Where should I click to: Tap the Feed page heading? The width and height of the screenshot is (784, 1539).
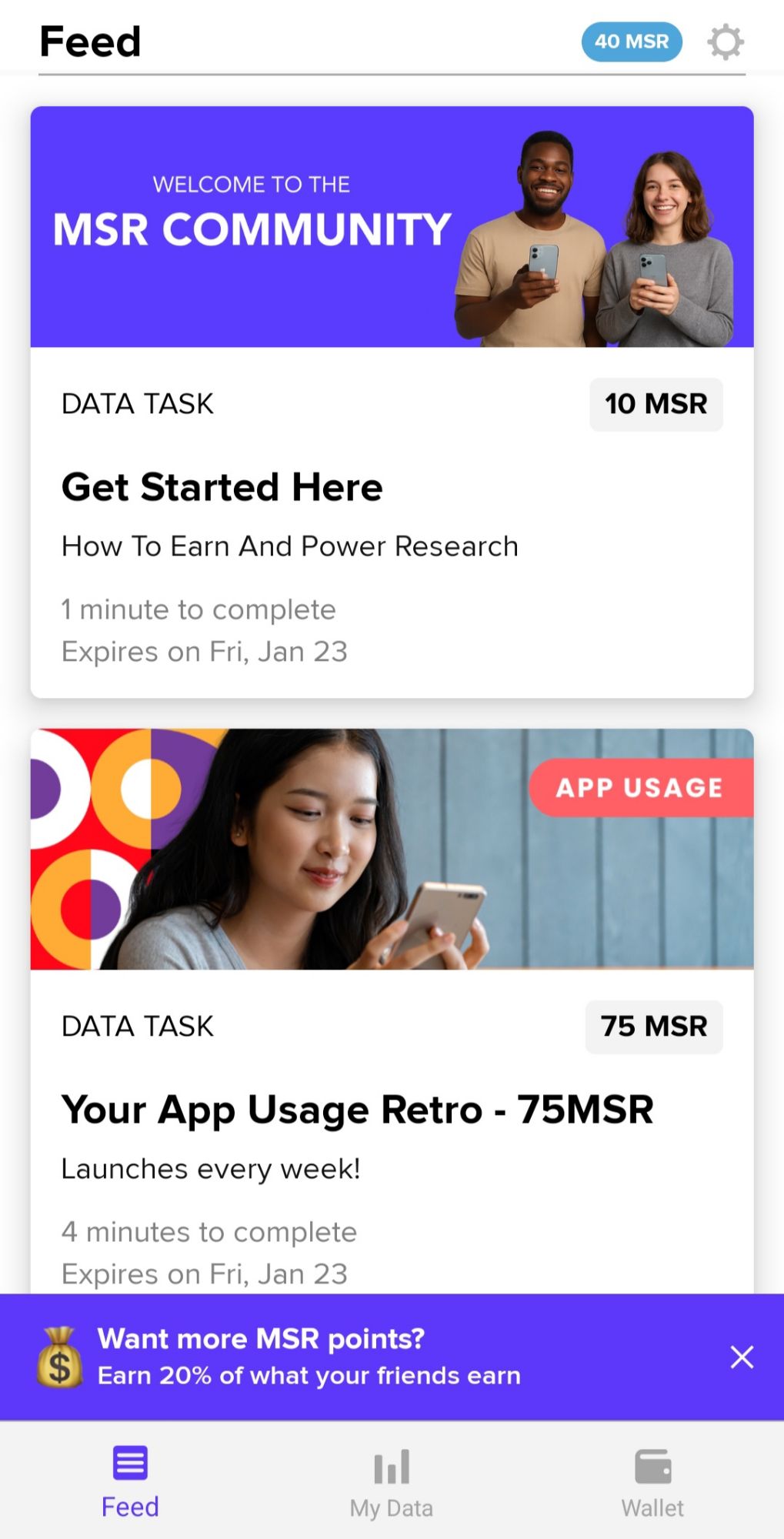[x=90, y=42]
